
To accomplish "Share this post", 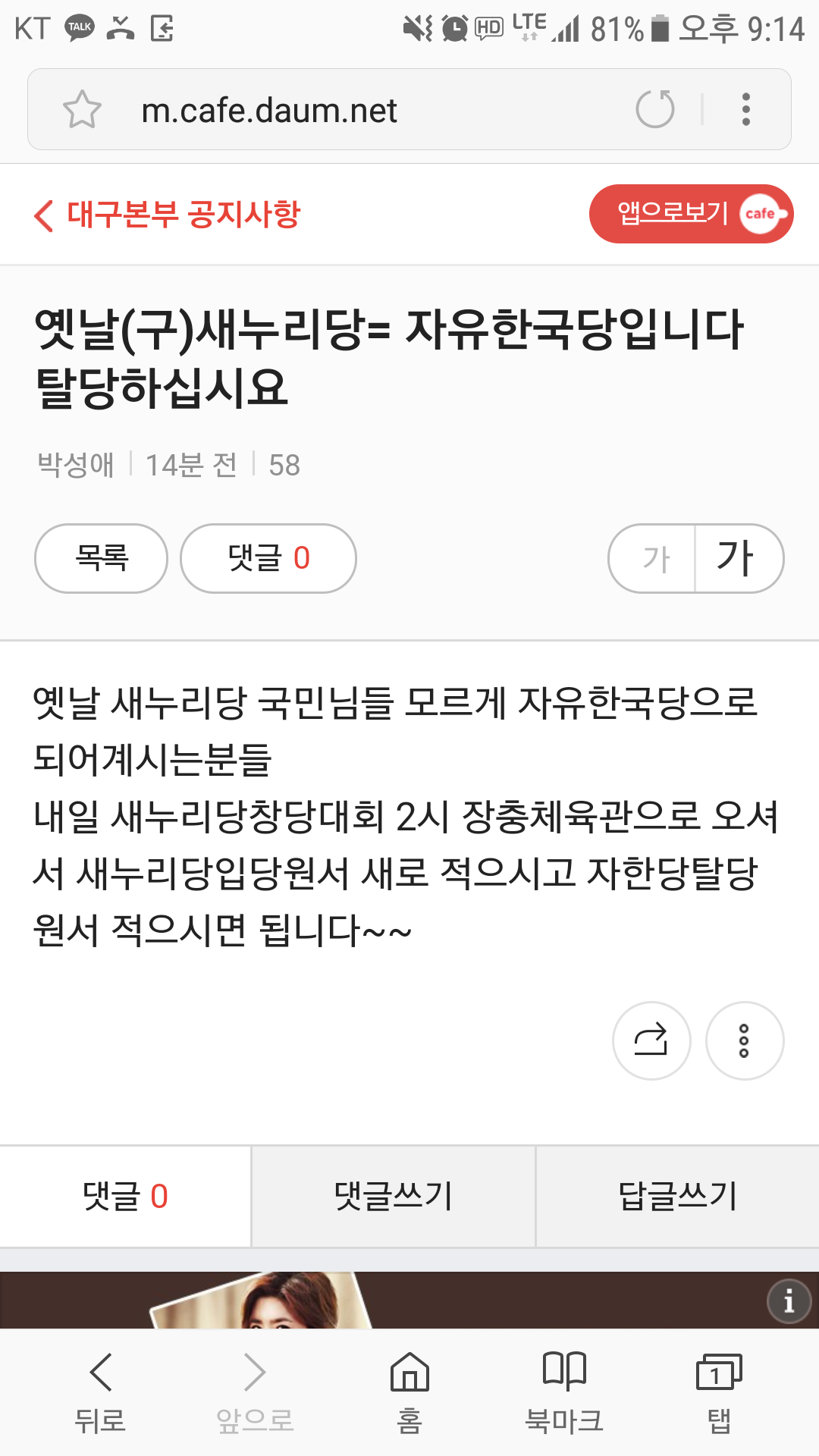I will 651,1040.
